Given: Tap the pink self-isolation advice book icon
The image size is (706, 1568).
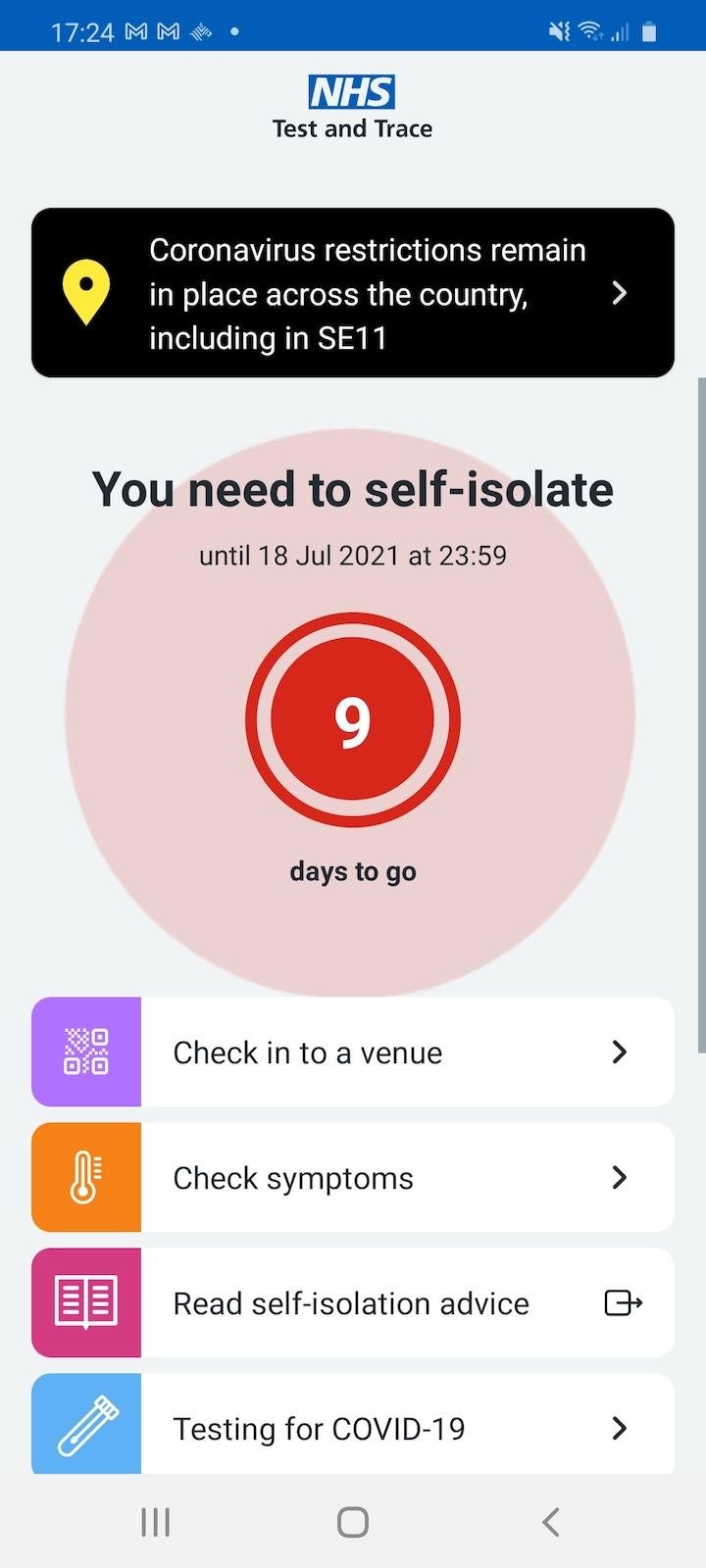Looking at the screenshot, I should [x=86, y=1302].
